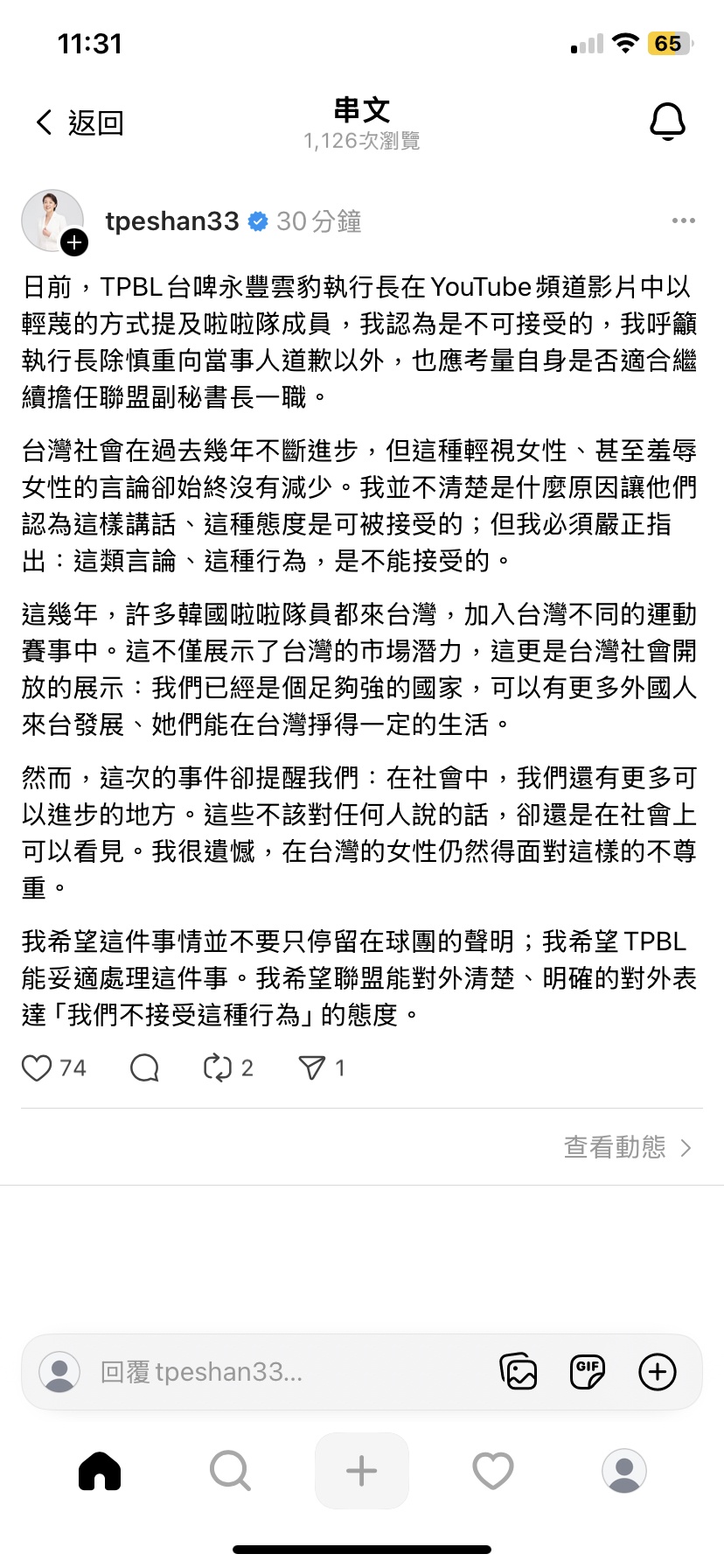Repost the thread using the repost icon
Image resolution: width=724 pixels, height=1568 pixels.
click(x=217, y=1067)
